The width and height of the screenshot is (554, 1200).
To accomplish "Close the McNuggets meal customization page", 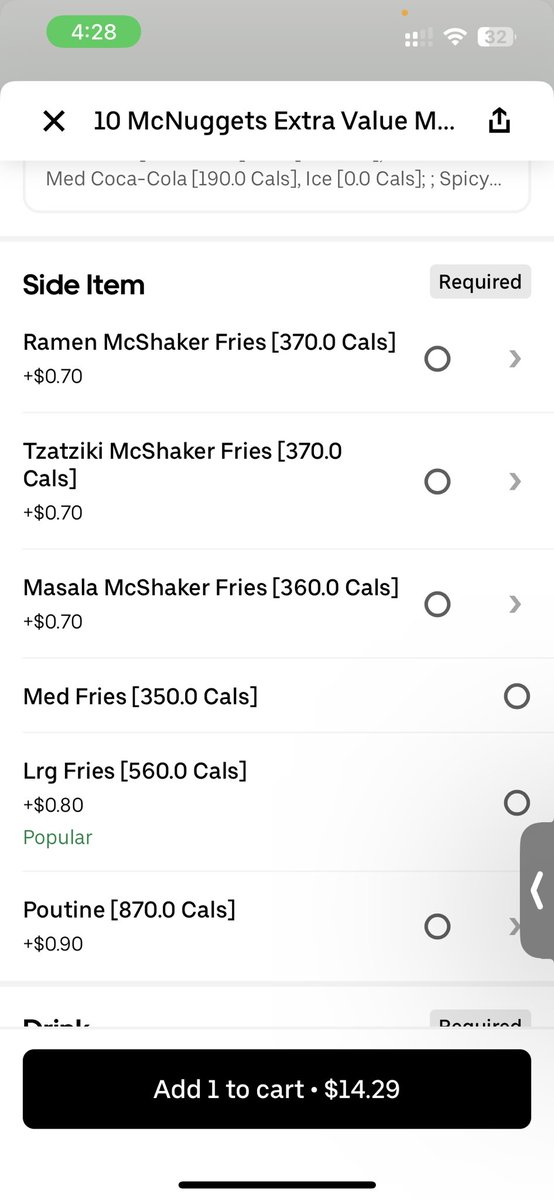I will [54, 121].
